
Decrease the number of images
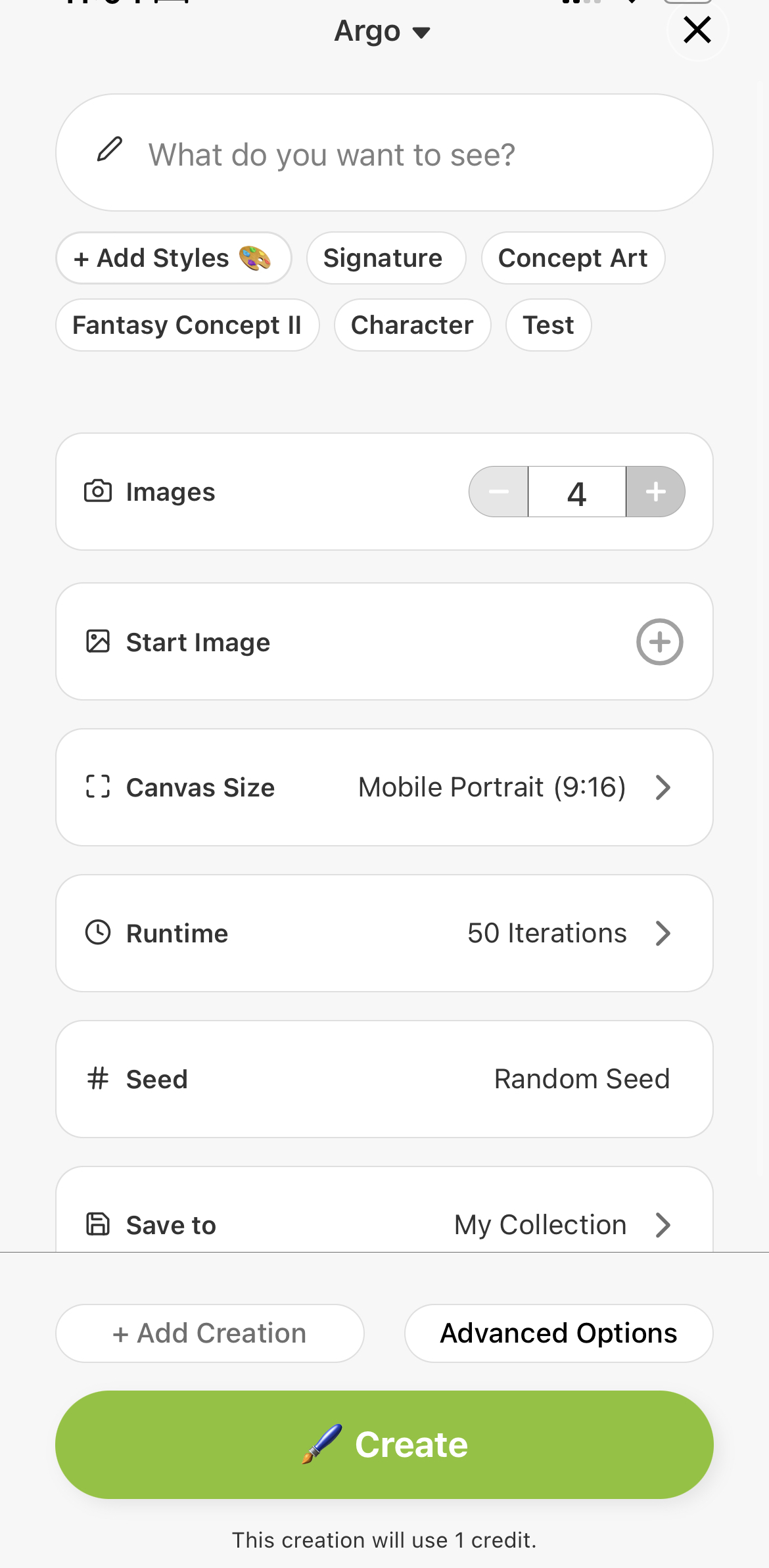coord(499,492)
